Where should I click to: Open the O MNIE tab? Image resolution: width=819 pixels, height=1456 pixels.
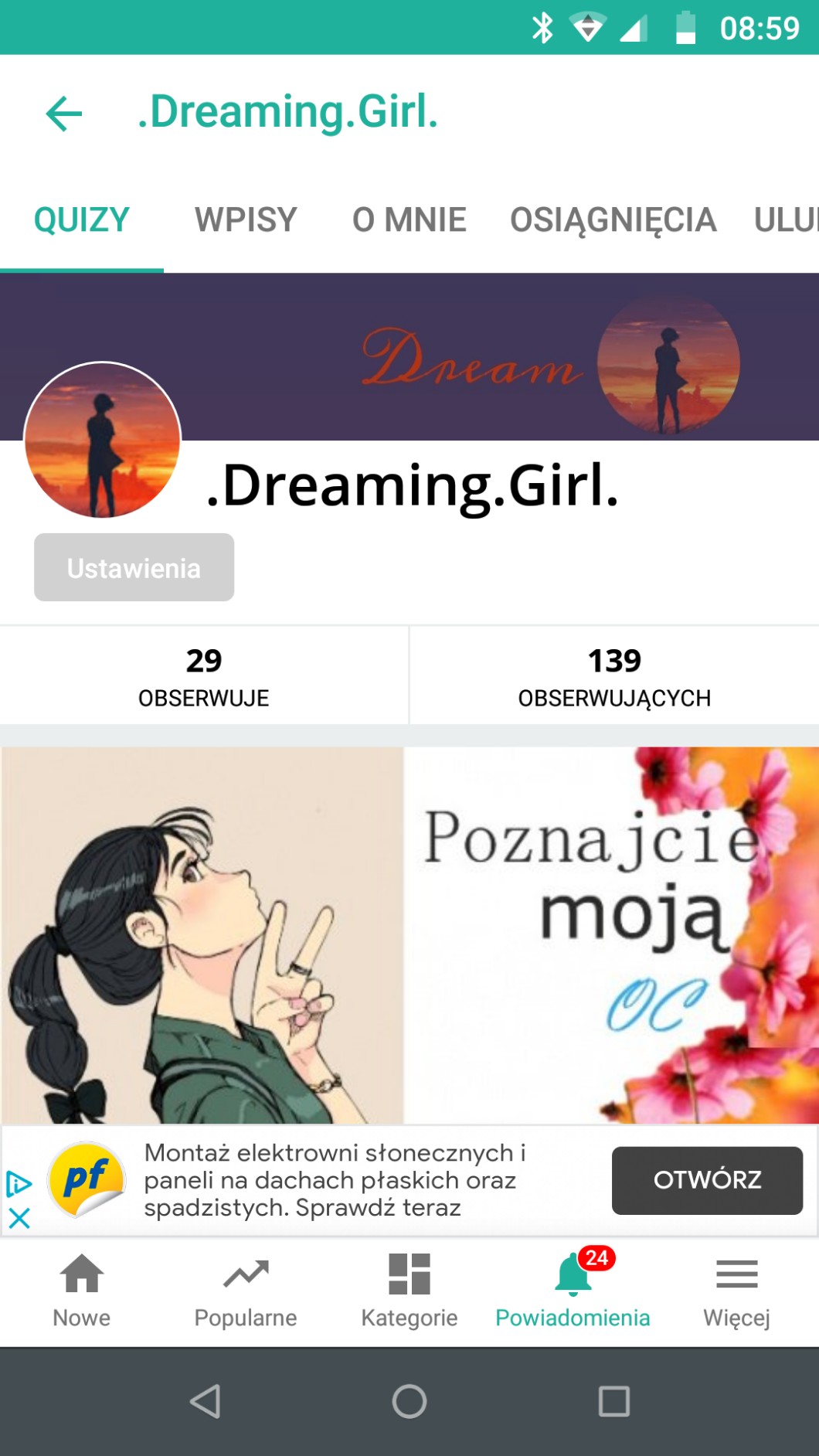(409, 220)
